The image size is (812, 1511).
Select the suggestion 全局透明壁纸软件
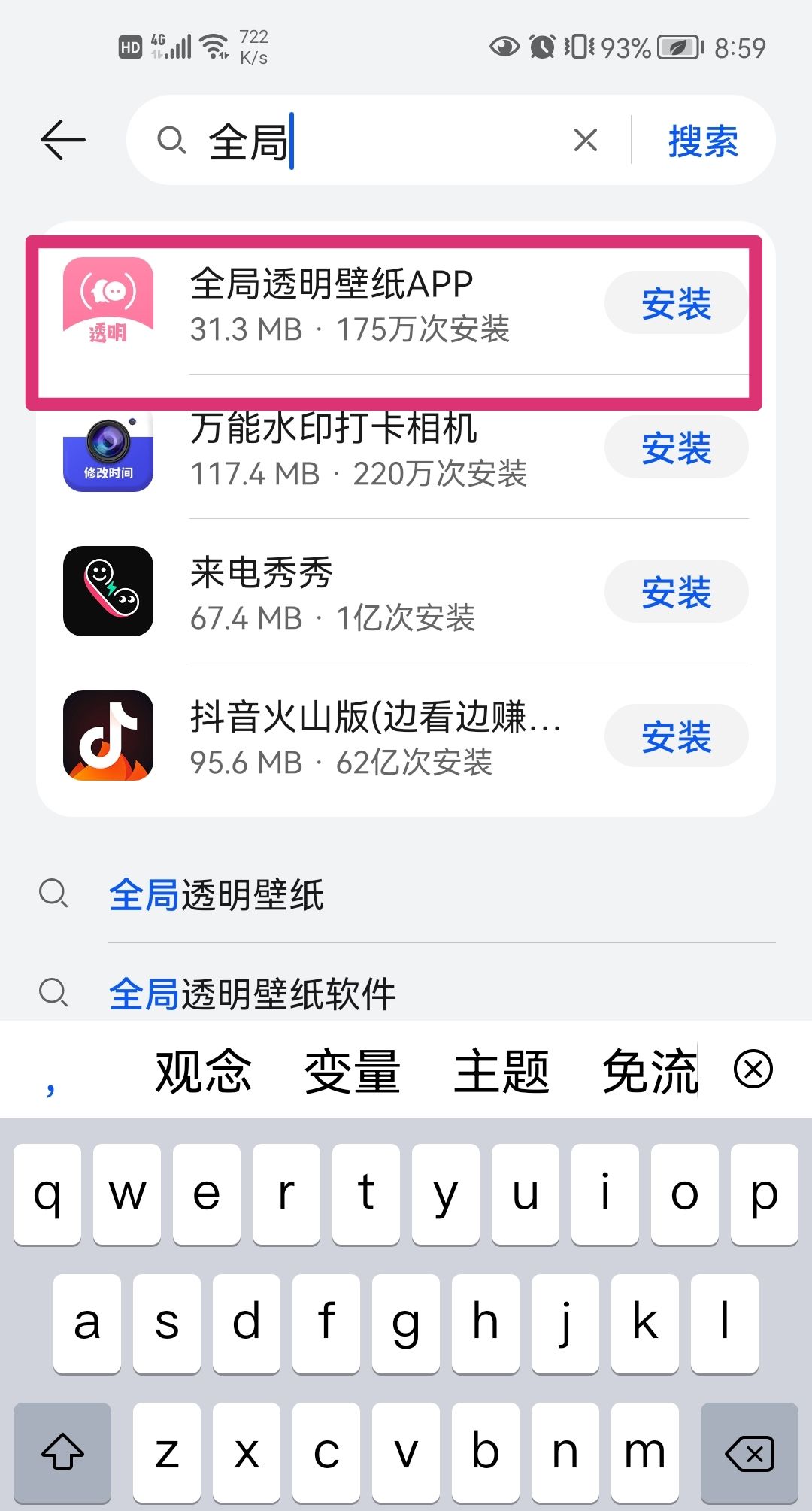coord(252,993)
